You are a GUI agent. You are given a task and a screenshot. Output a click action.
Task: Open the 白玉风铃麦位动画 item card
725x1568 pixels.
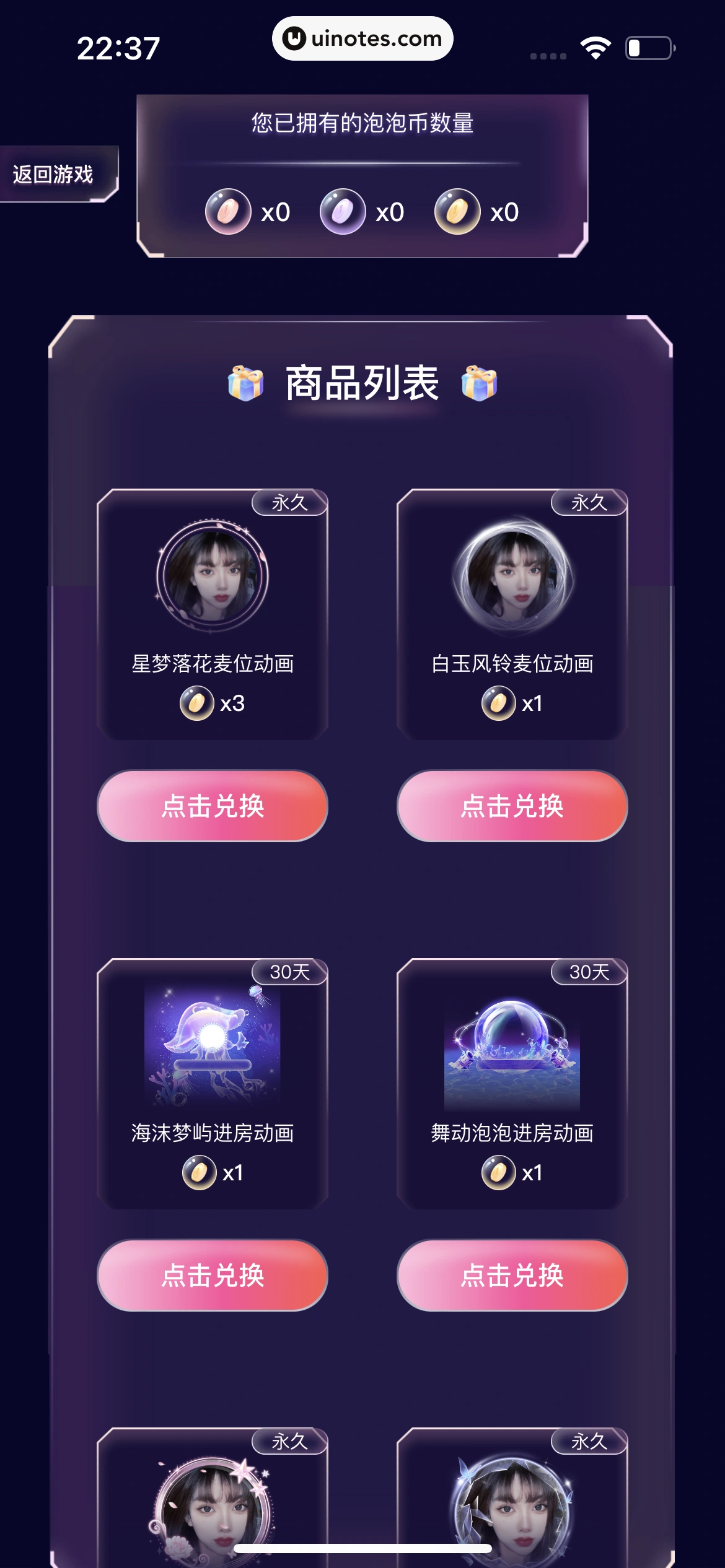(x=512, y=613)
